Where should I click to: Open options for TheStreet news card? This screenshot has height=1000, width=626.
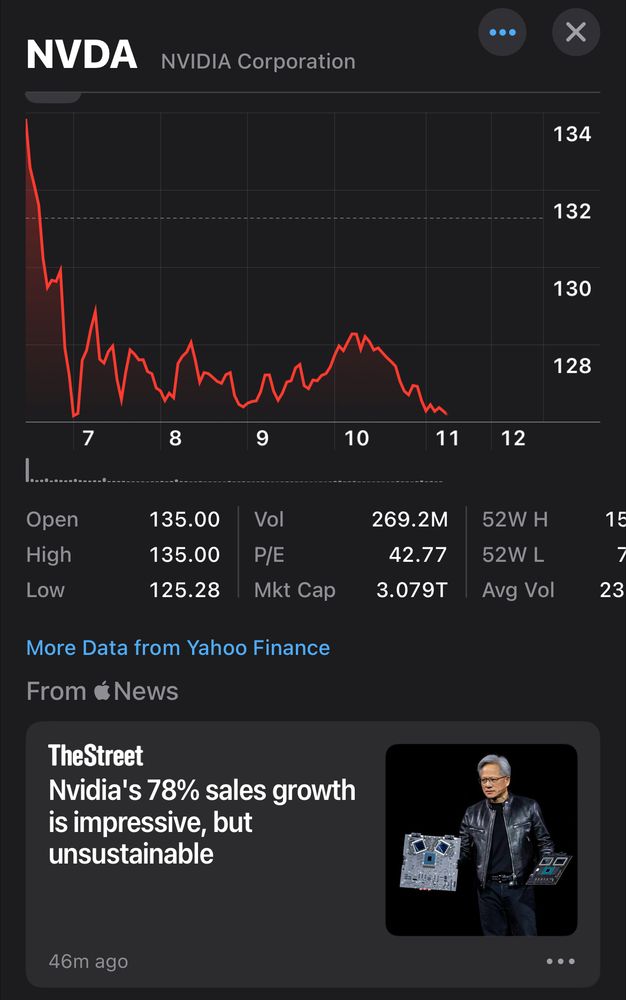pyautogui.click(x=561, y=962)
